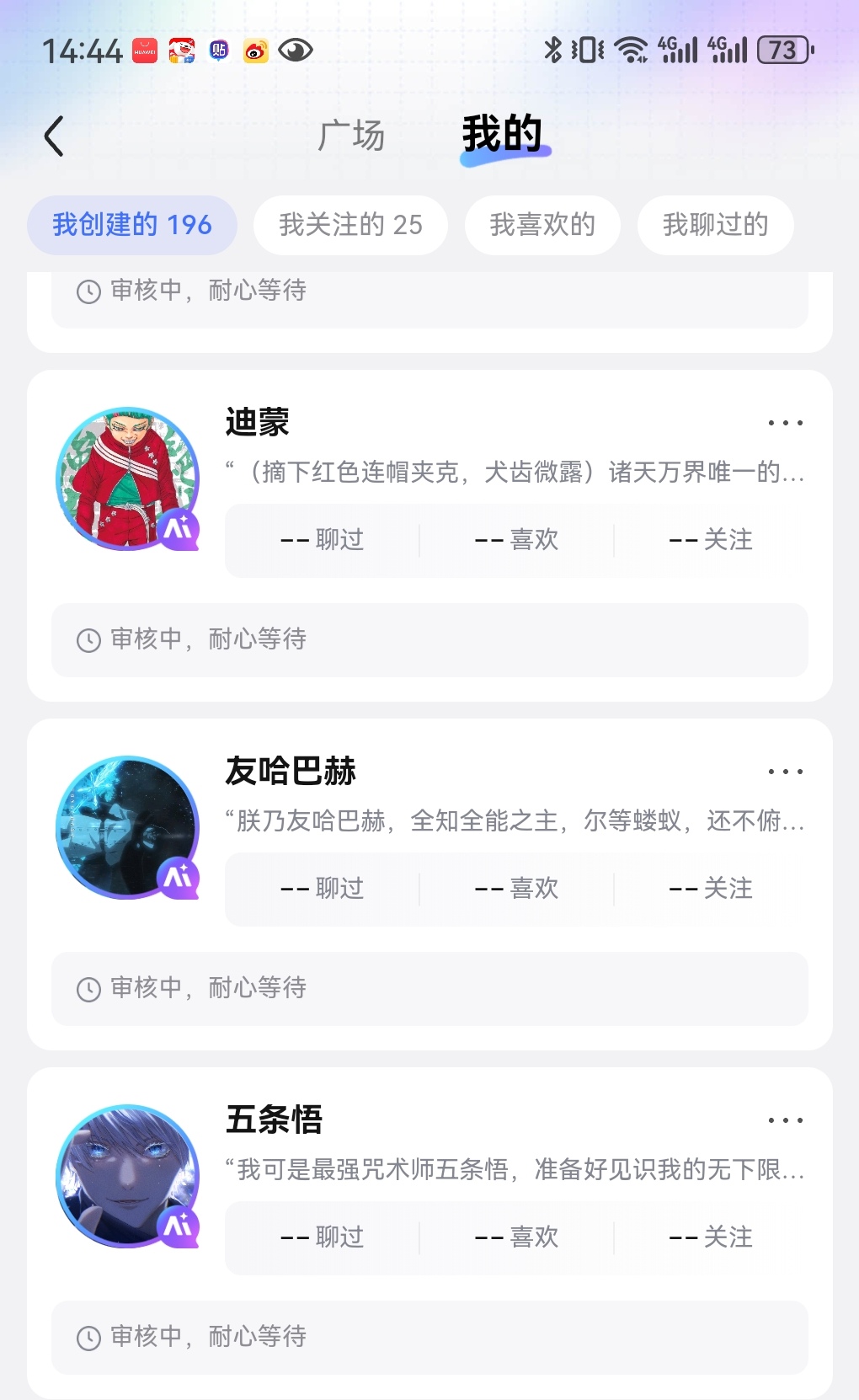Viewport: 859px width, 1400px height.
Task: Select the 我创建的 196 chip
Action: (x=132, y=225)
